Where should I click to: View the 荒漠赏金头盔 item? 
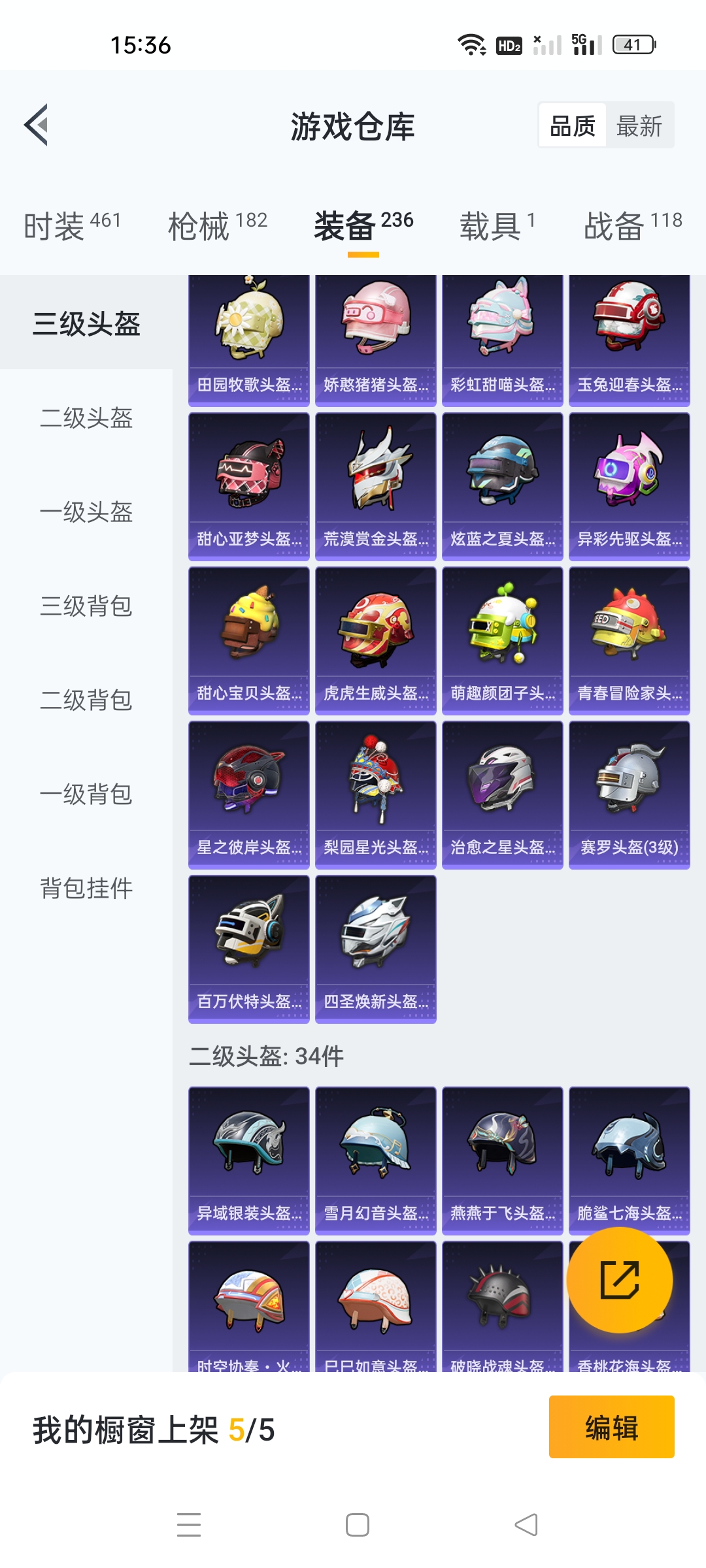[x=376, y=487]
